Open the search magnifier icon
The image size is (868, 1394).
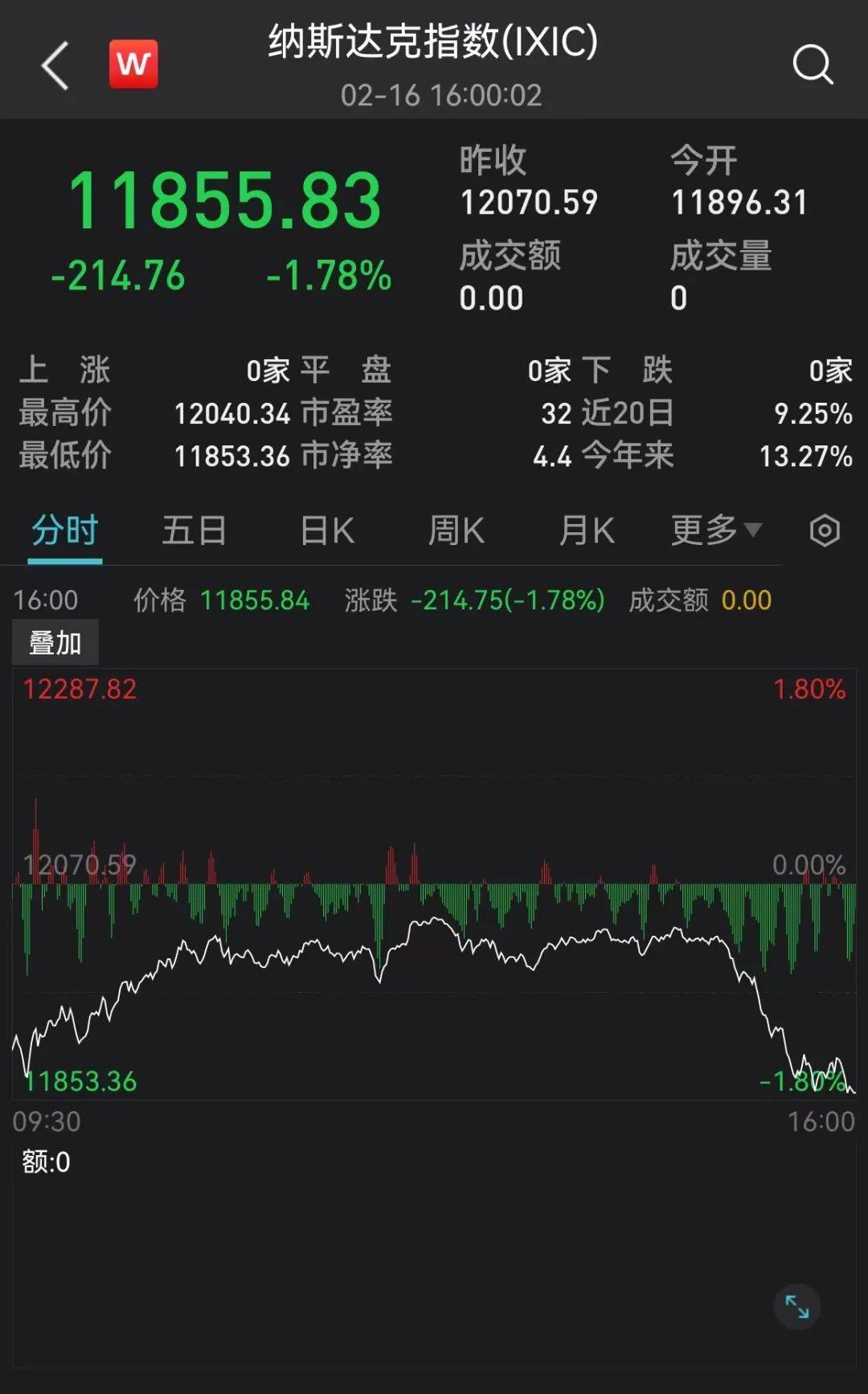813,65
